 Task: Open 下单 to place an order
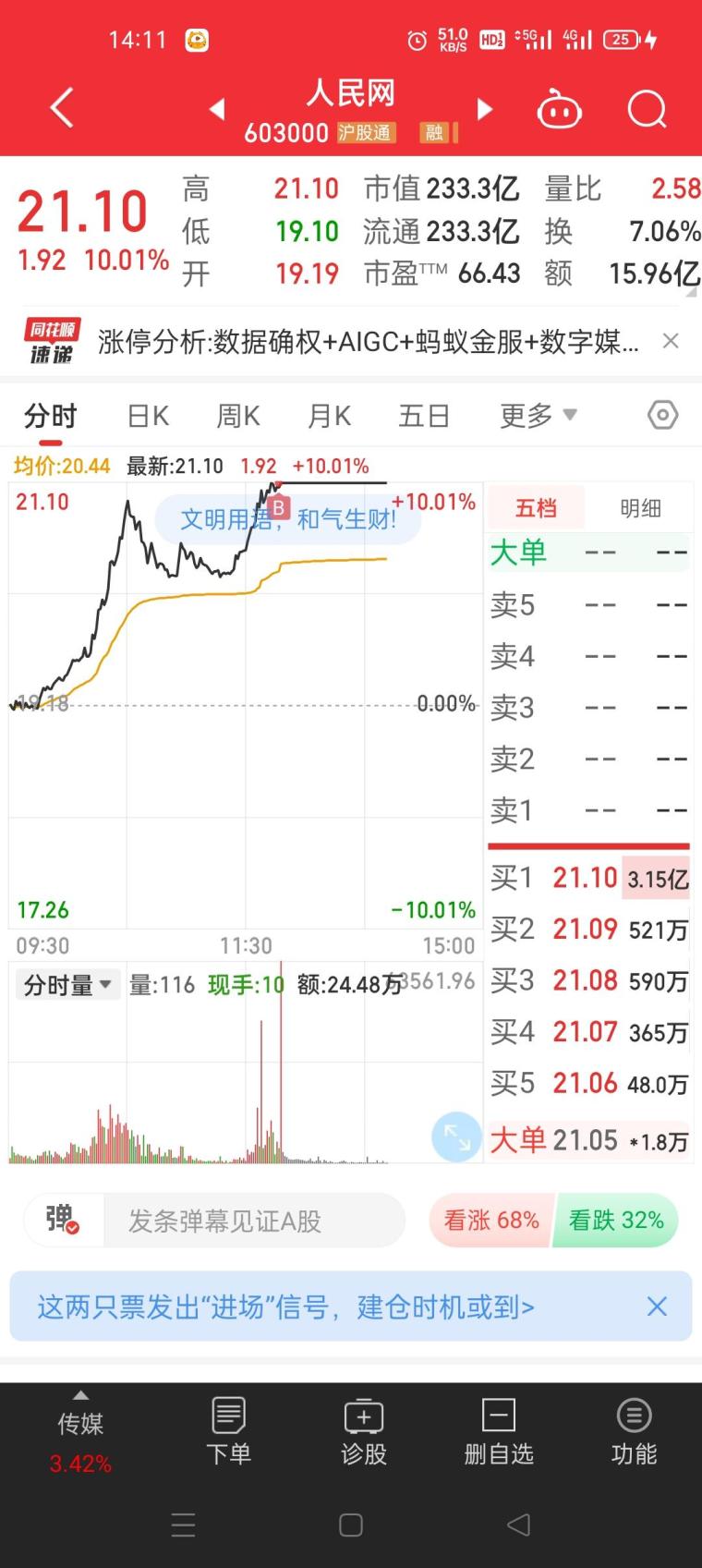point(228,1431)
